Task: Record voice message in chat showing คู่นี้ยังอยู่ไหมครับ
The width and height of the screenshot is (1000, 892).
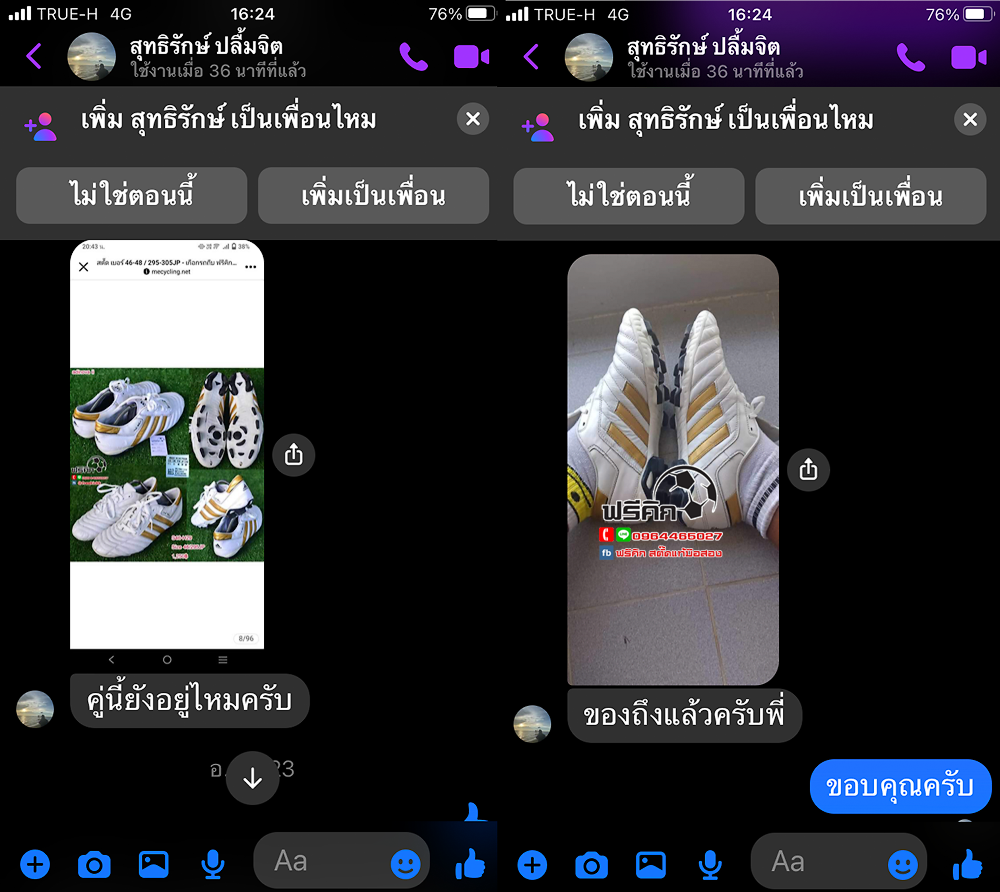Action: point(213,863)
